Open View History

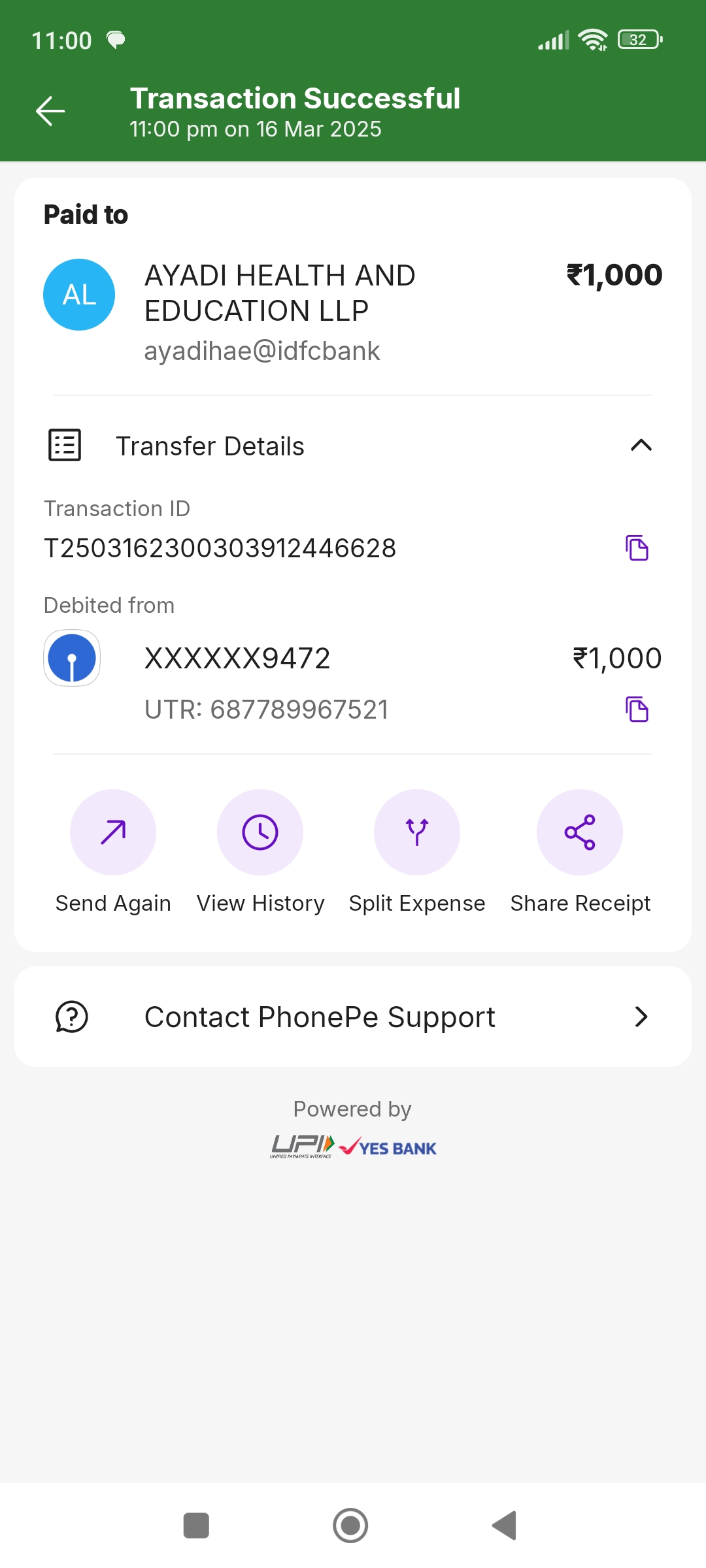click(260, 832)
